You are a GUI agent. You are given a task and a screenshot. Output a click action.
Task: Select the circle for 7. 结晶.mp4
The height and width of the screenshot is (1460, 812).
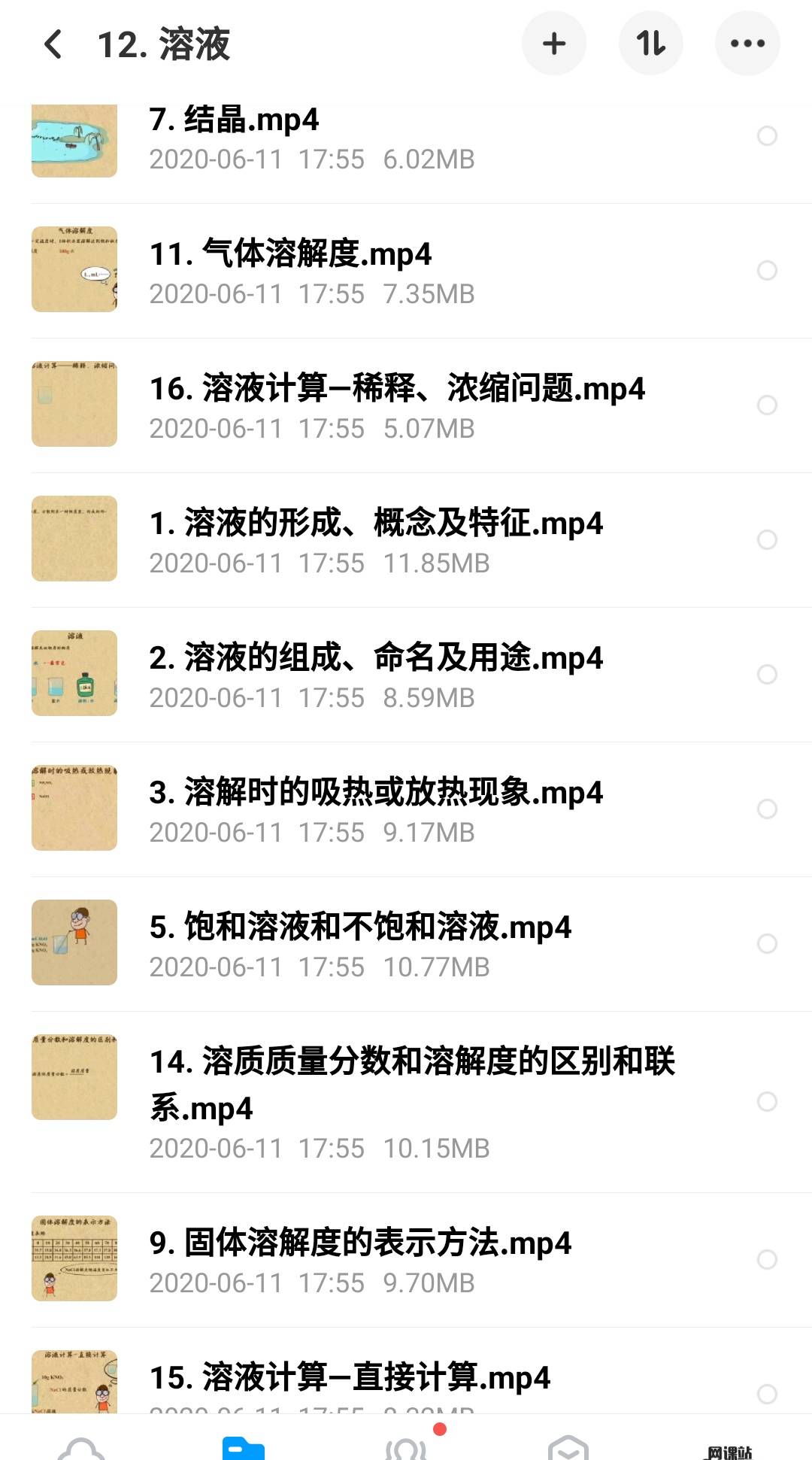tap(767, 136)
